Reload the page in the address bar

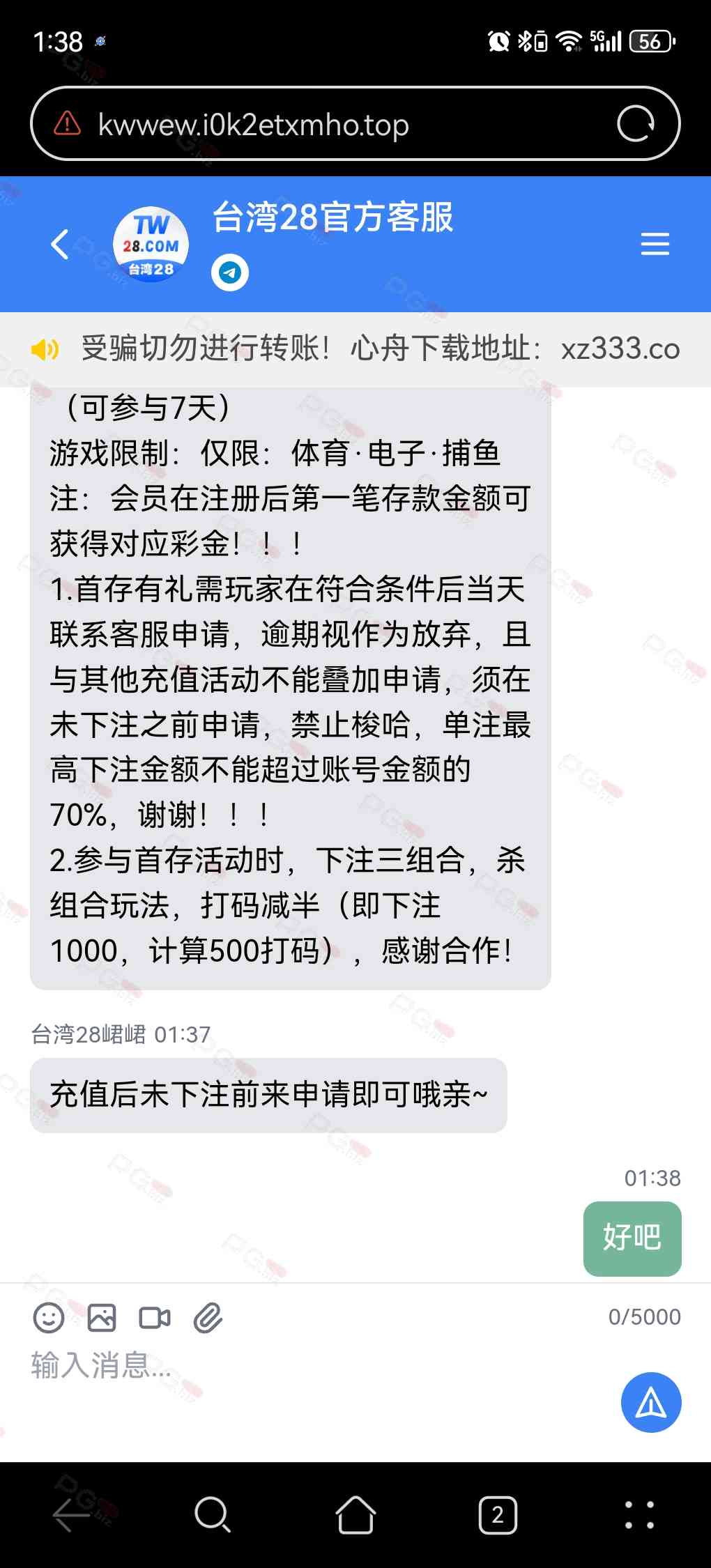636,124
